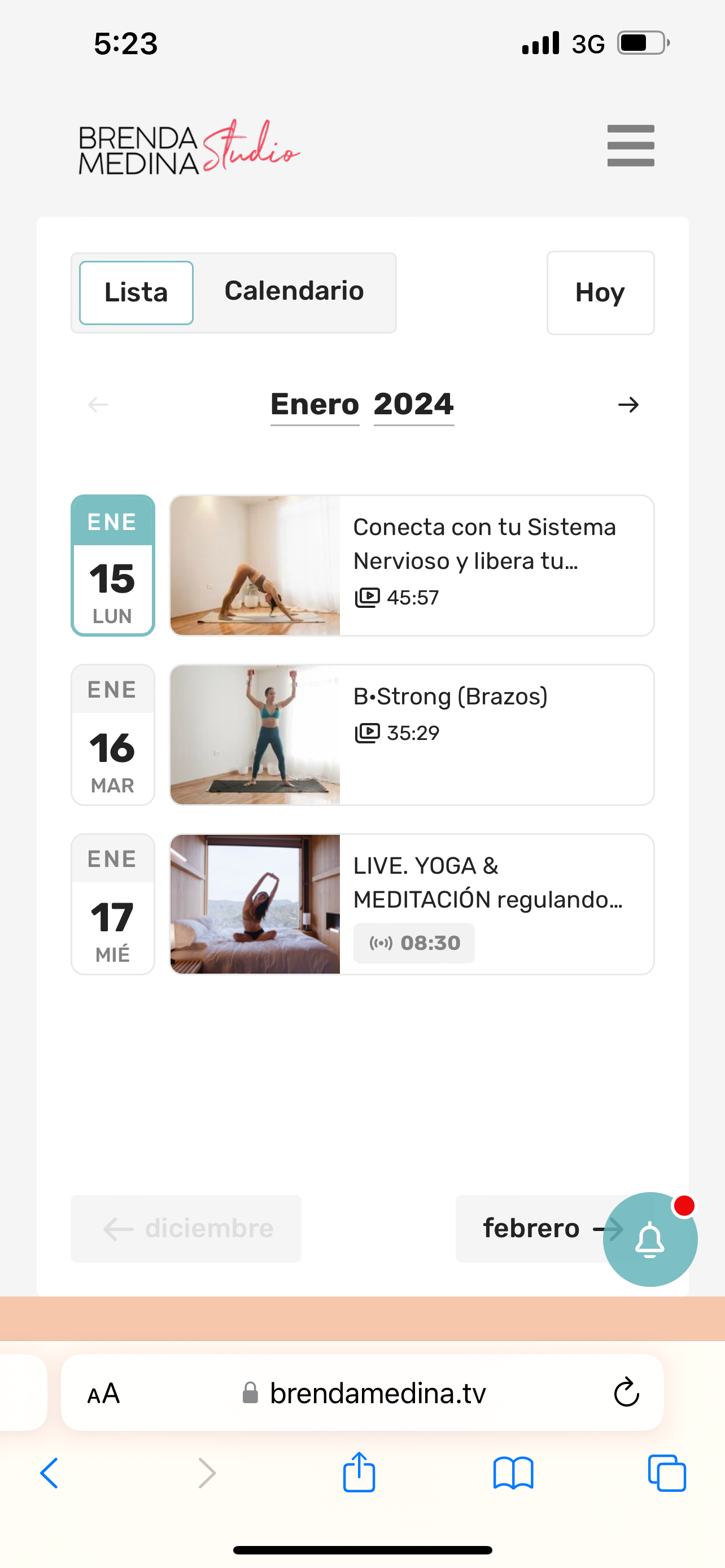Show open Safari tabs
The height and width of the screenshot is (1568, 725).
tap(667, 1473)
